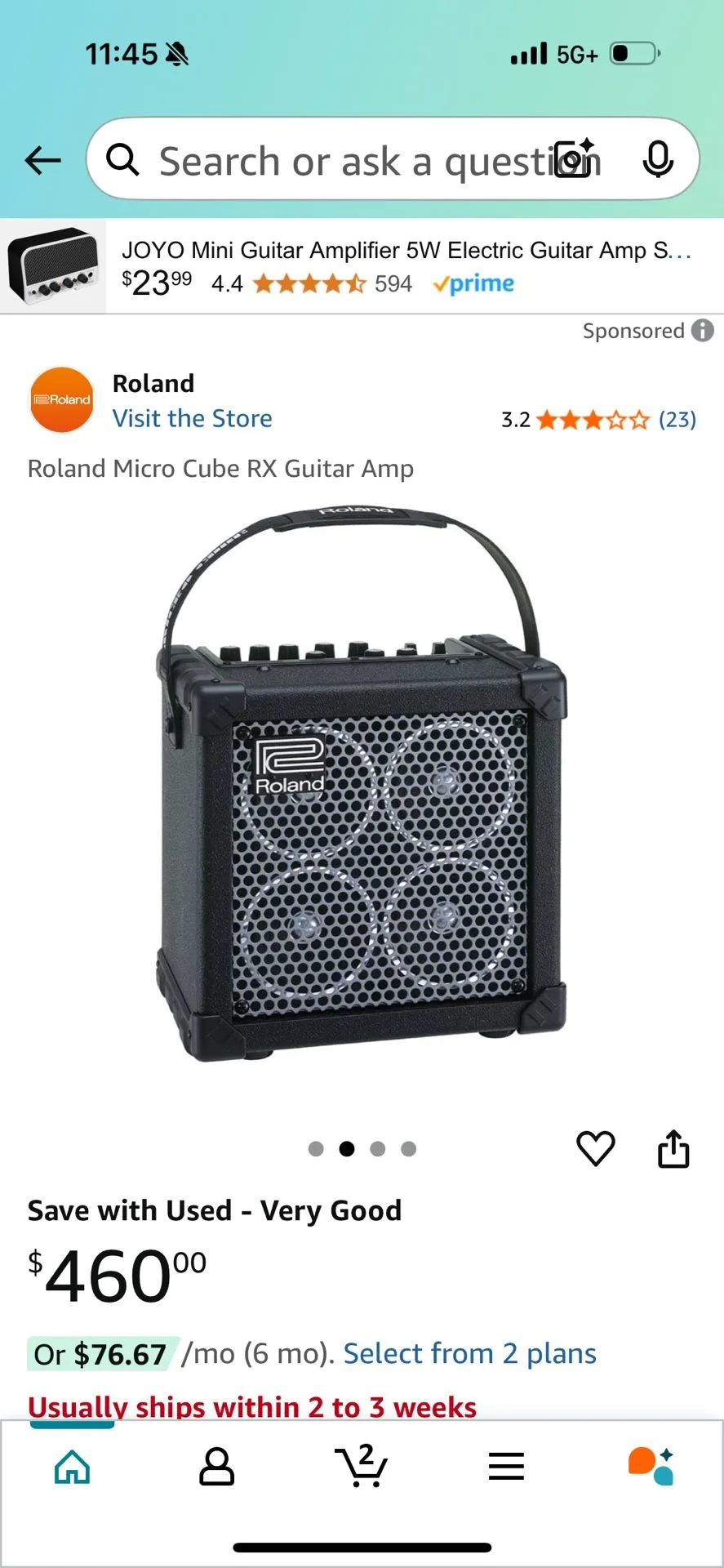This screenshot has height=1568, width=724.
Task: Tap the microphone for voice search
Action: point(658,160)
